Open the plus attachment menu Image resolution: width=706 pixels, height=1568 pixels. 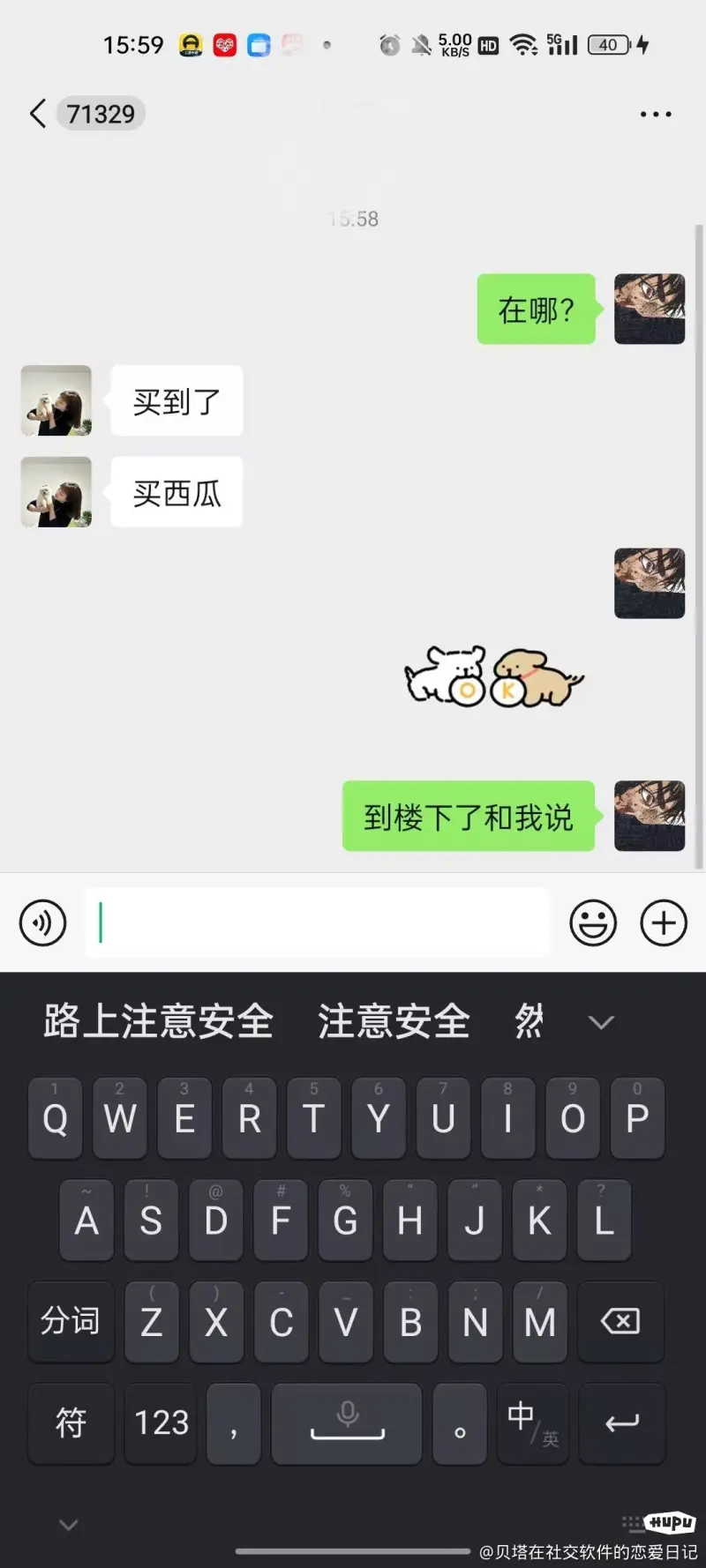[x=664, y=923]
